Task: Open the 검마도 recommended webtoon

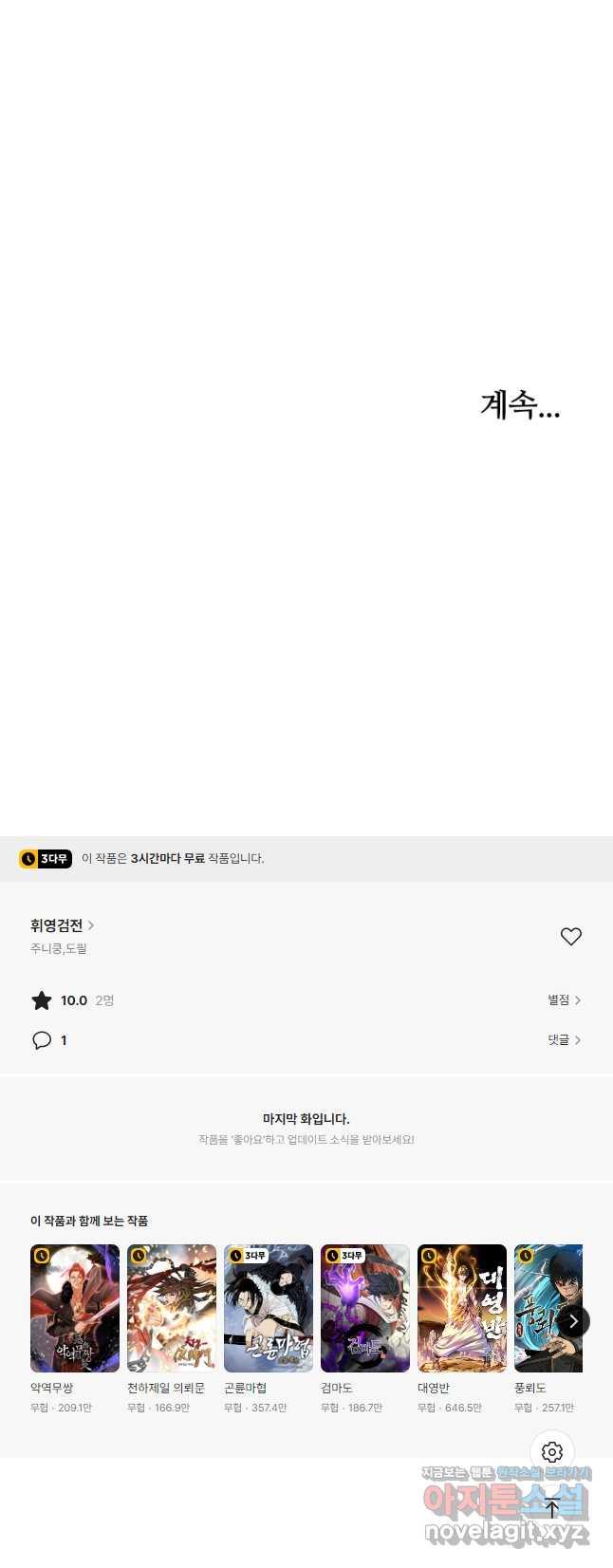Action: [365, 1309]
